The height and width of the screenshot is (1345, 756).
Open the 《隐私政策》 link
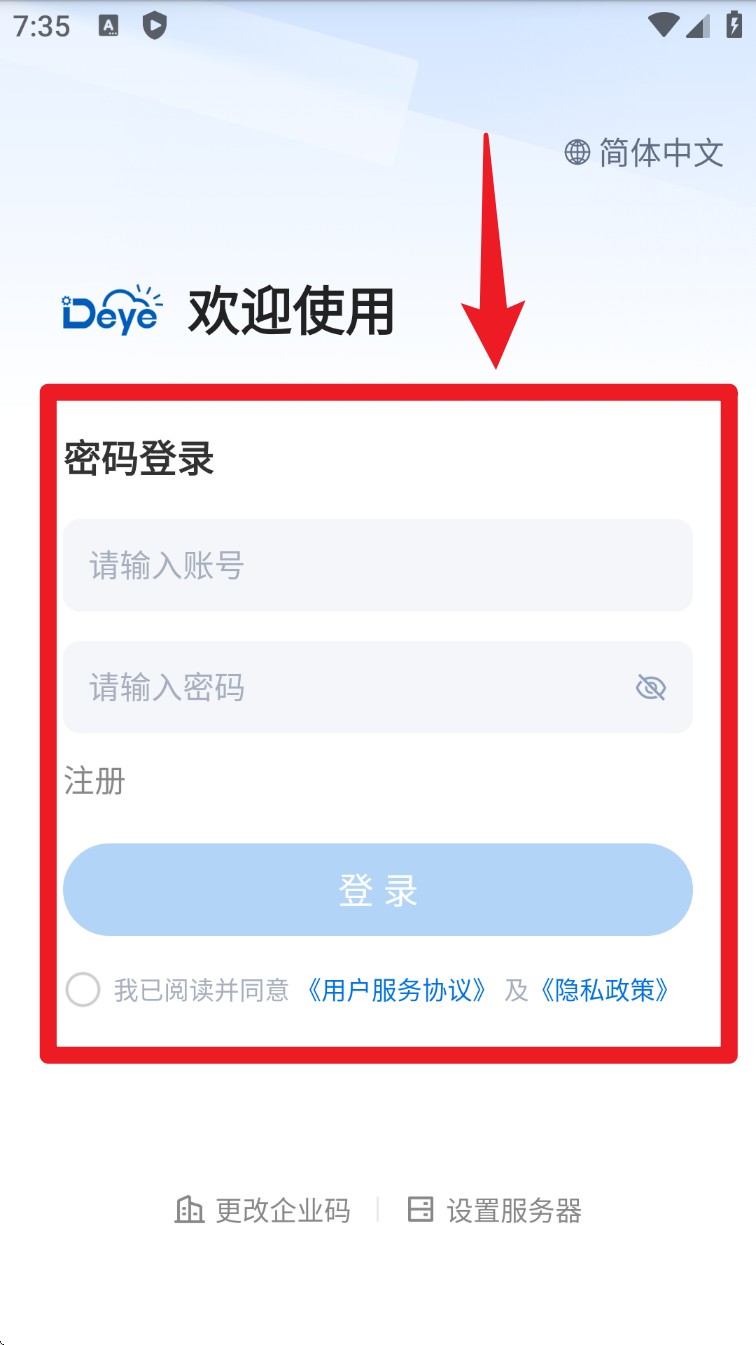coord(604,990)
